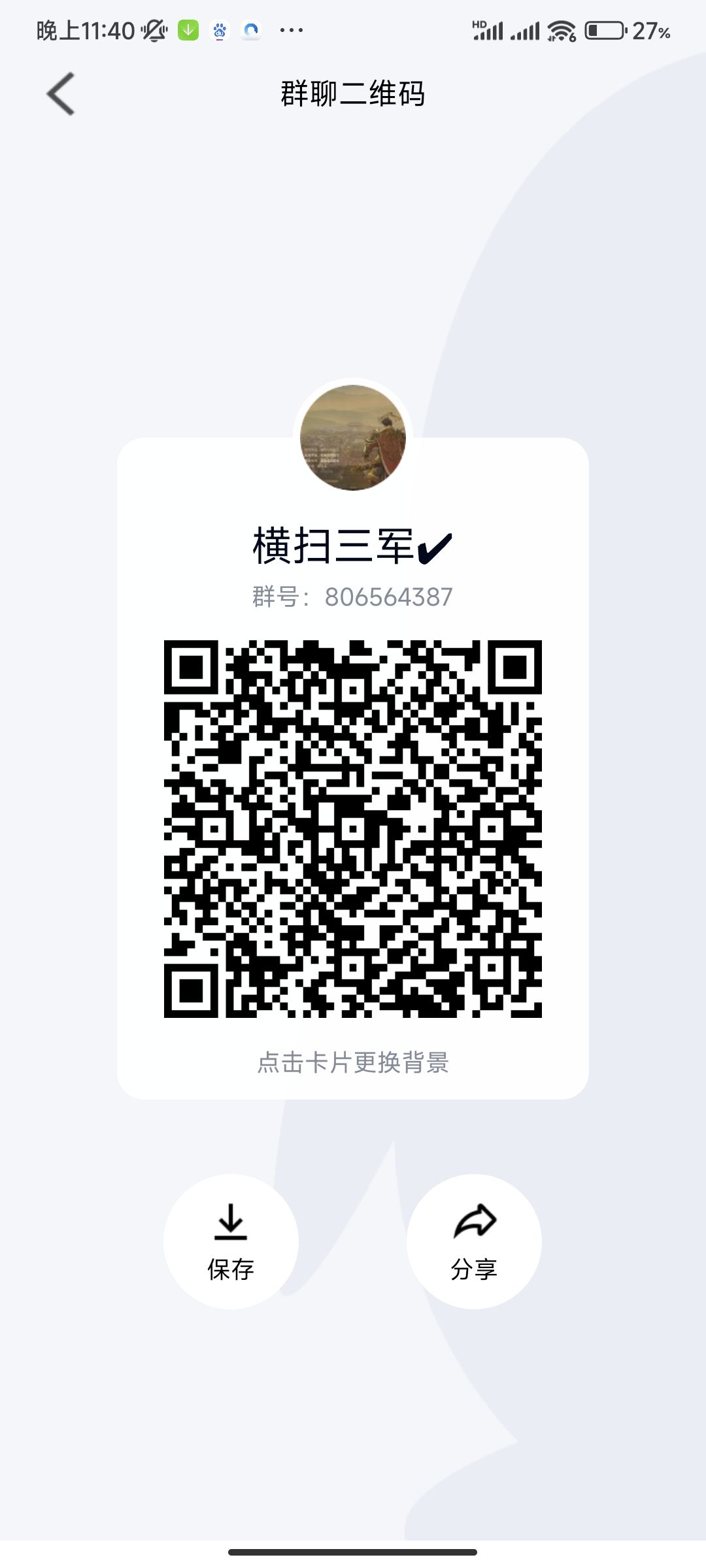The height and width of the screenshot is (1568, 706).
Task: Tap the muted-notifications icon beside the clock
Action: [x=154, y=29]
